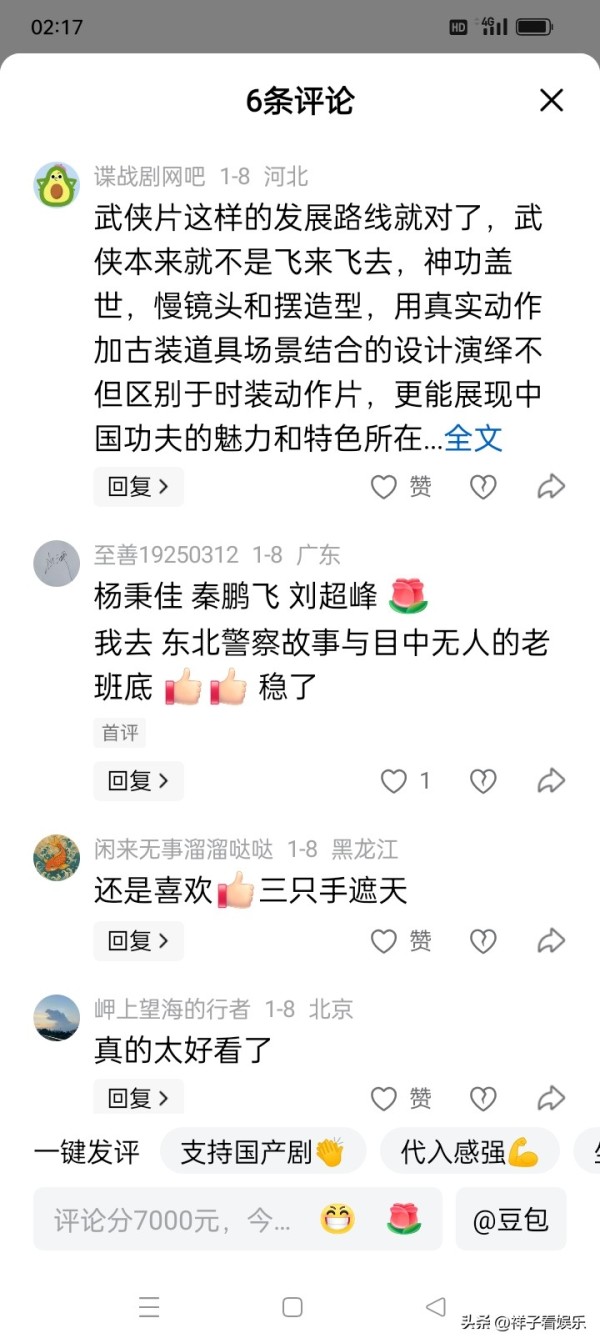Dislike 谍战剧网吧's comment
The image size is (600, 1343).
(483, 487)
